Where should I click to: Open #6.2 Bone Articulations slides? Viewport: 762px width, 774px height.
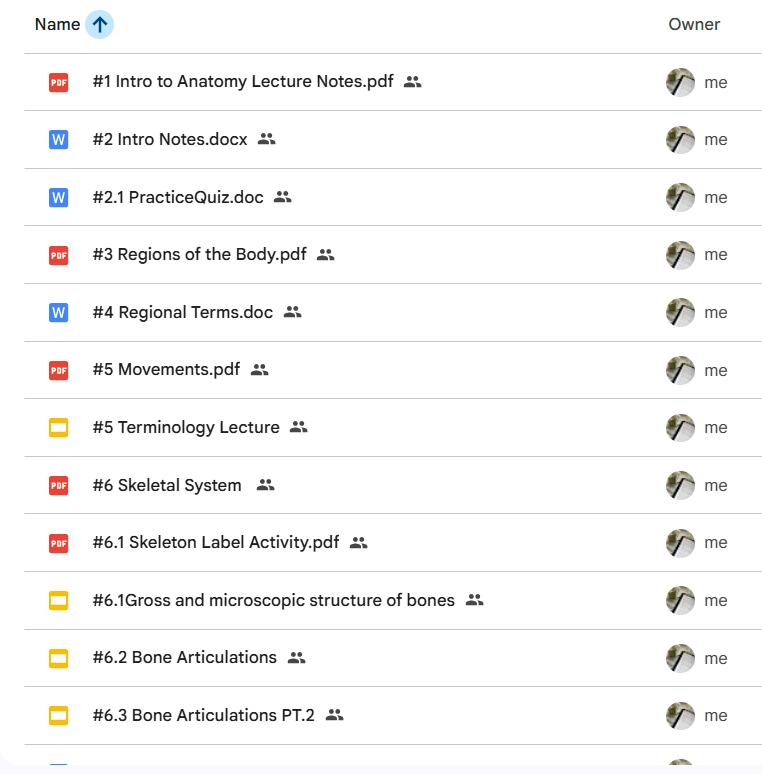184,658
